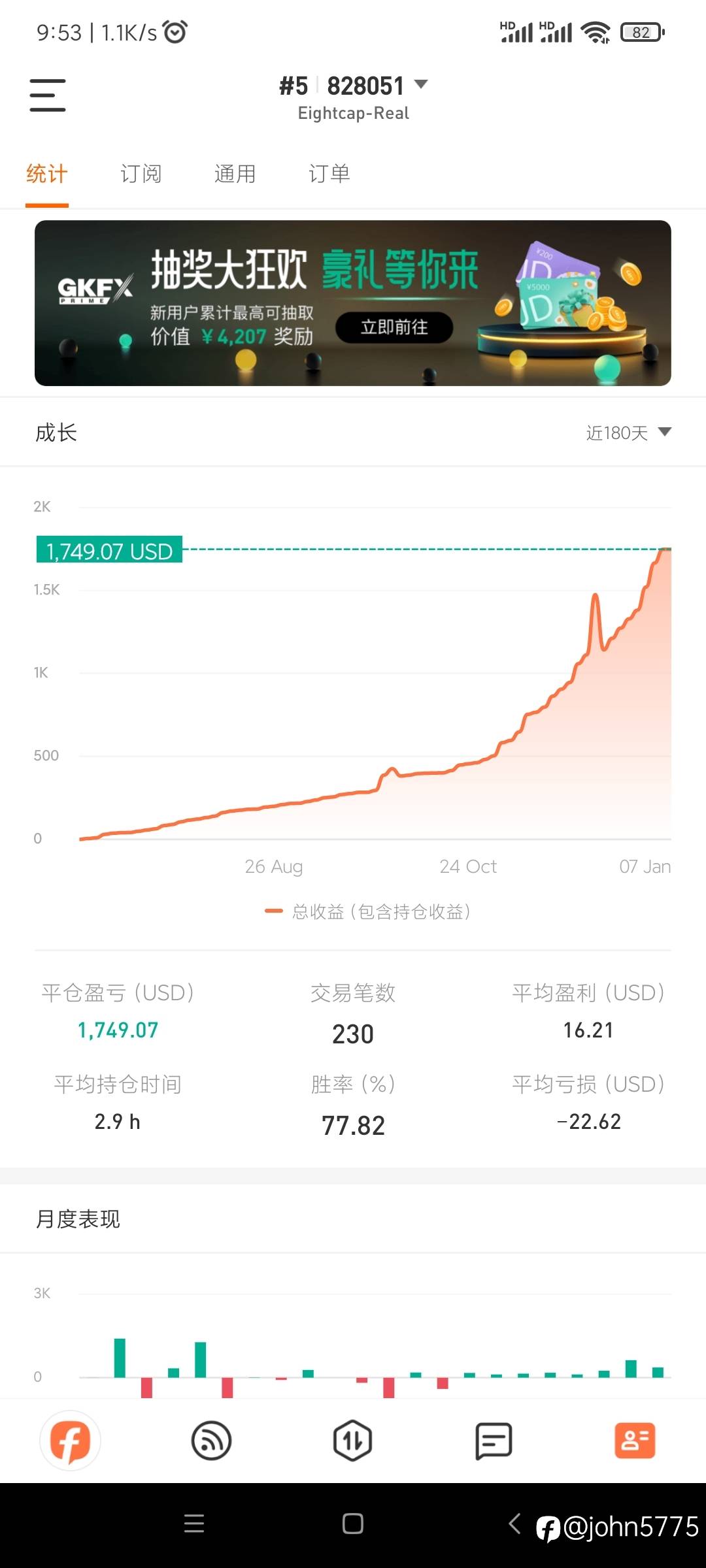Switch to the 通用 tab
706x1568 pixels.
pyautogui.click(x=235, y=174)
